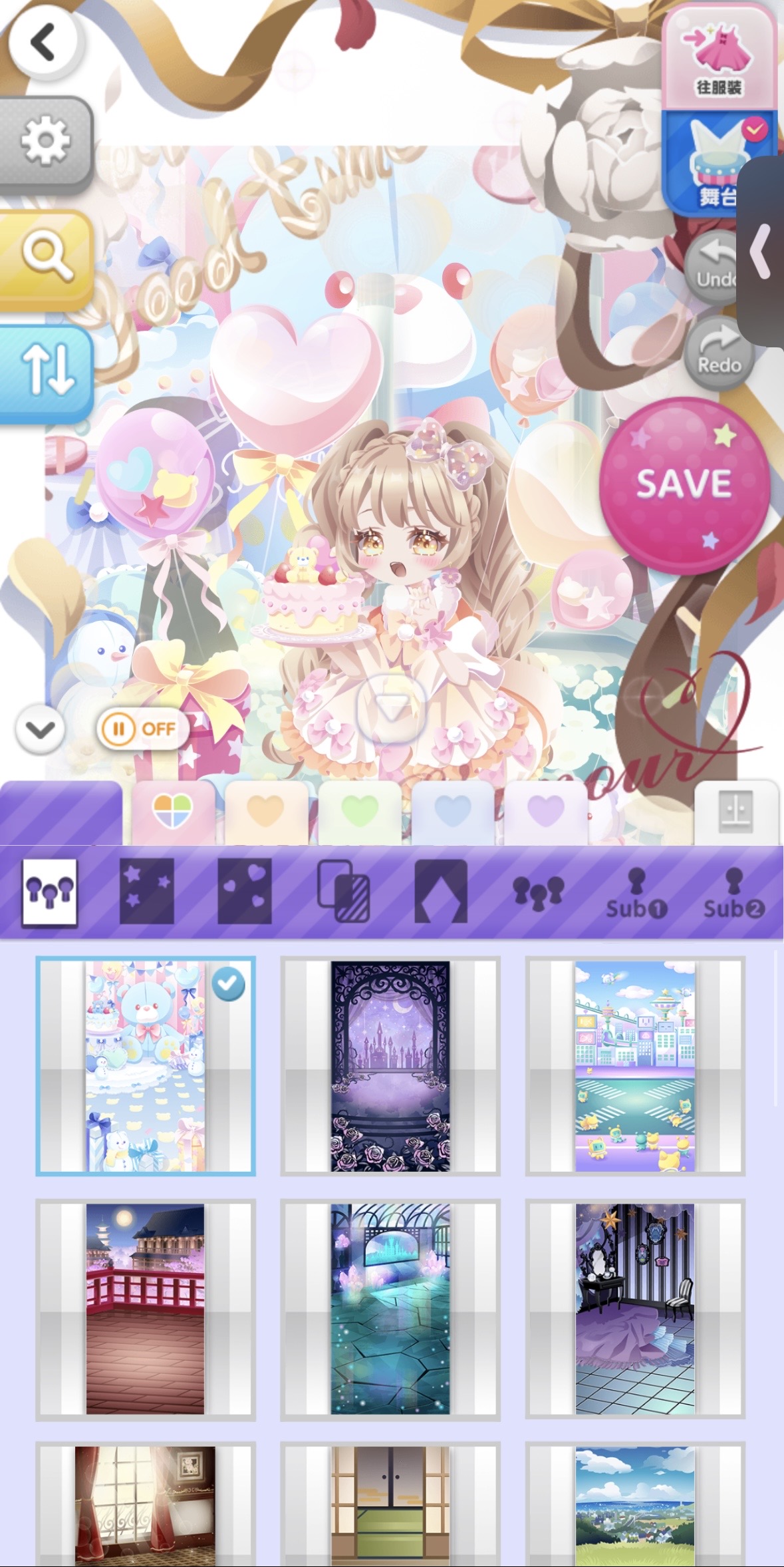
Task: Choose the purple castle night background
Action: (x=390, y=1066)
